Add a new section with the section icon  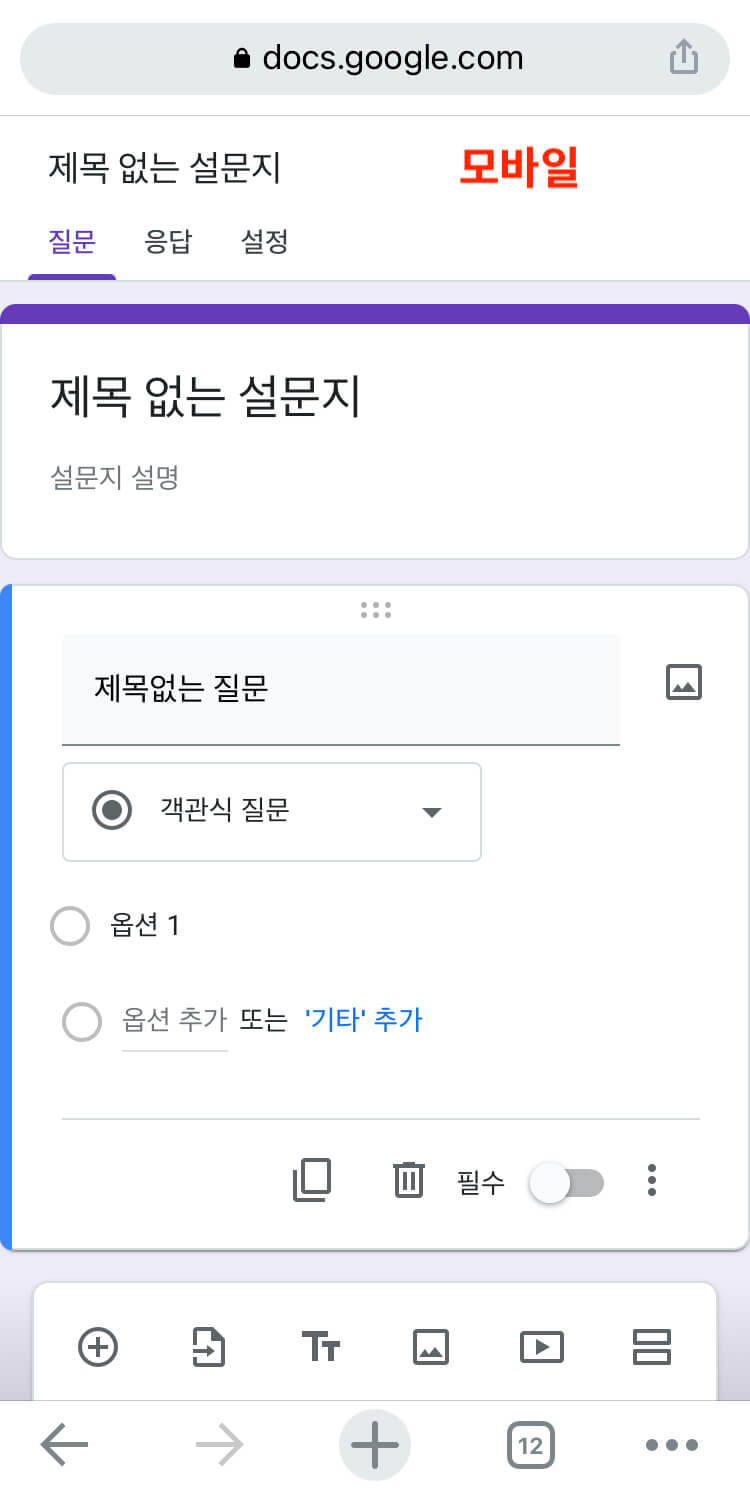(652, 1347)
